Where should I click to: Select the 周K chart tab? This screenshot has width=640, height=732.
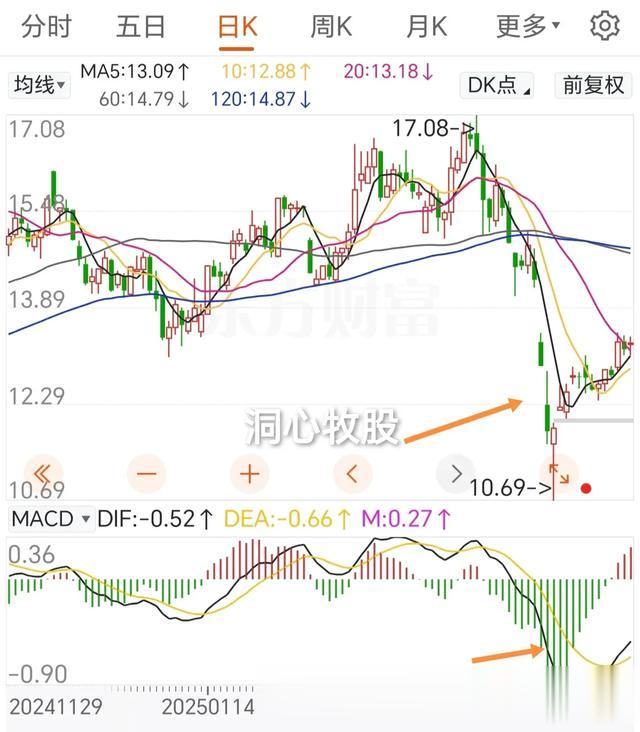click(x=331, y=27)
